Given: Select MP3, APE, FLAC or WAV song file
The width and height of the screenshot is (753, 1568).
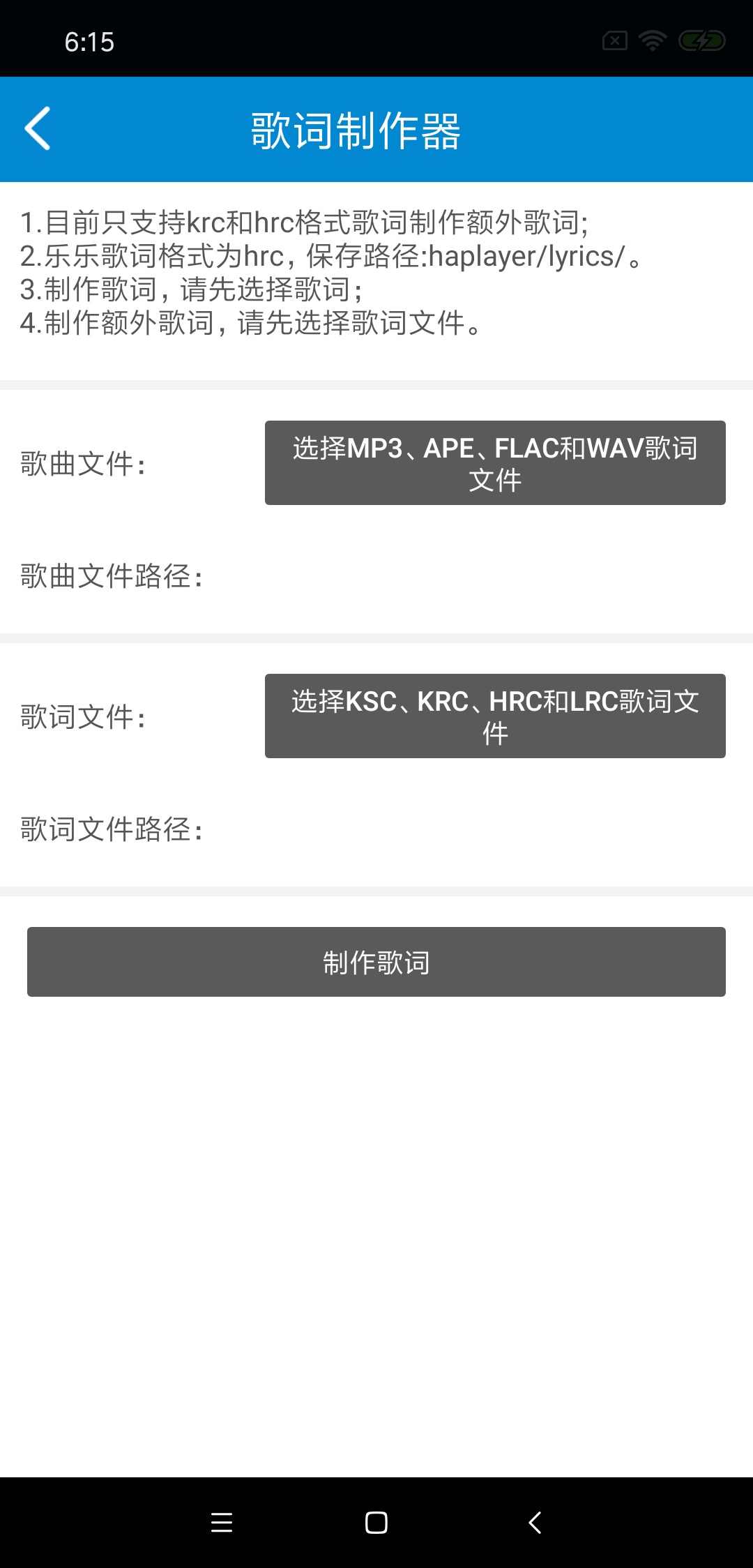Looking at the screenshot, I should click(x=495, y=463).
